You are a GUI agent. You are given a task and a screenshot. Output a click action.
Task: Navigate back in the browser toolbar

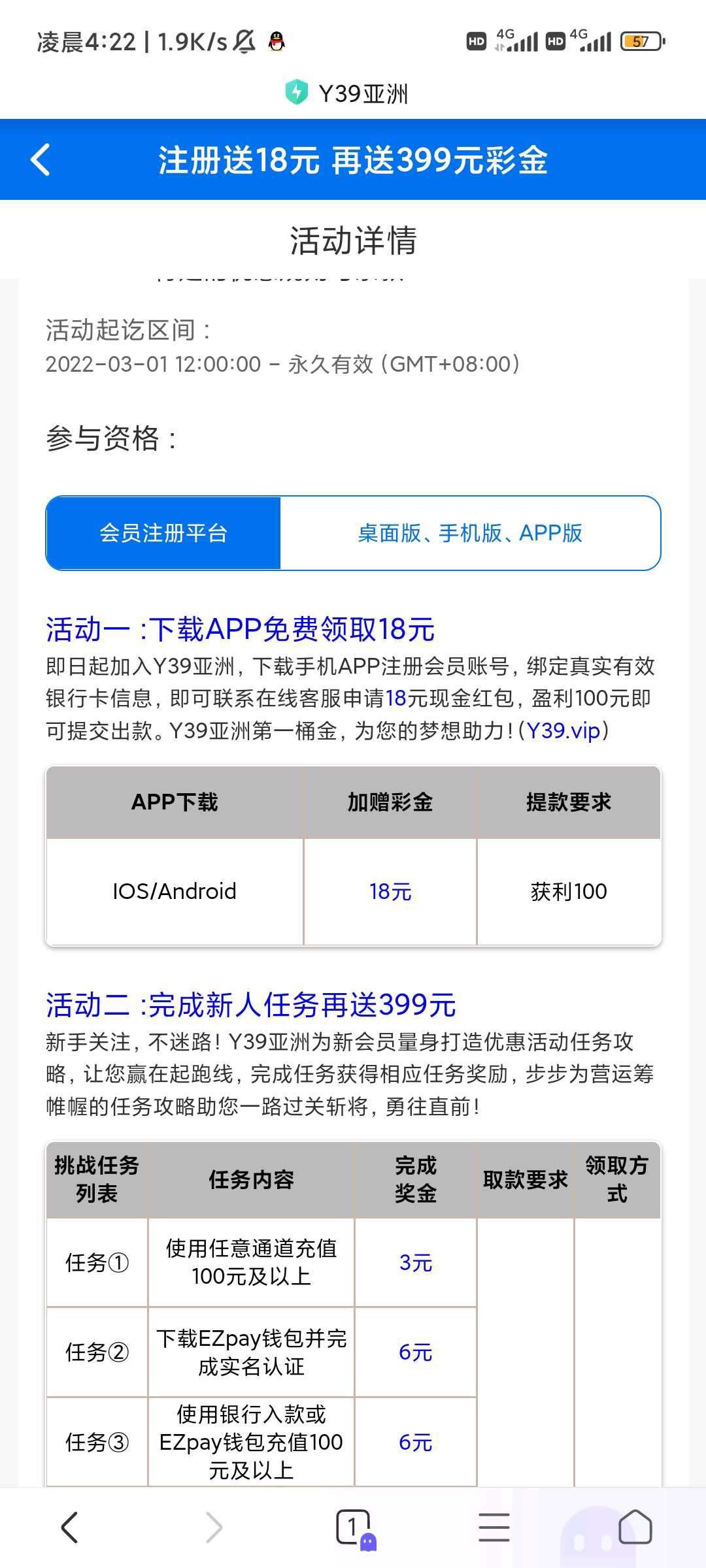70,1527
